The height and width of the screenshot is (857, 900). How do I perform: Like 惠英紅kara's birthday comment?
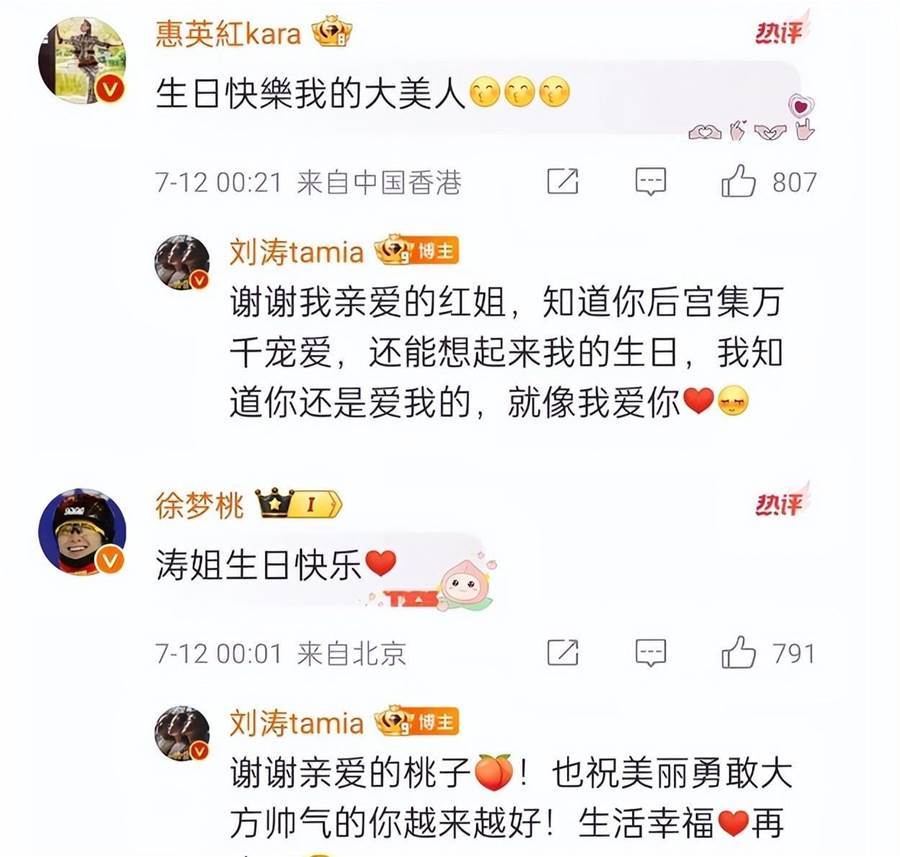click(739, 182)
